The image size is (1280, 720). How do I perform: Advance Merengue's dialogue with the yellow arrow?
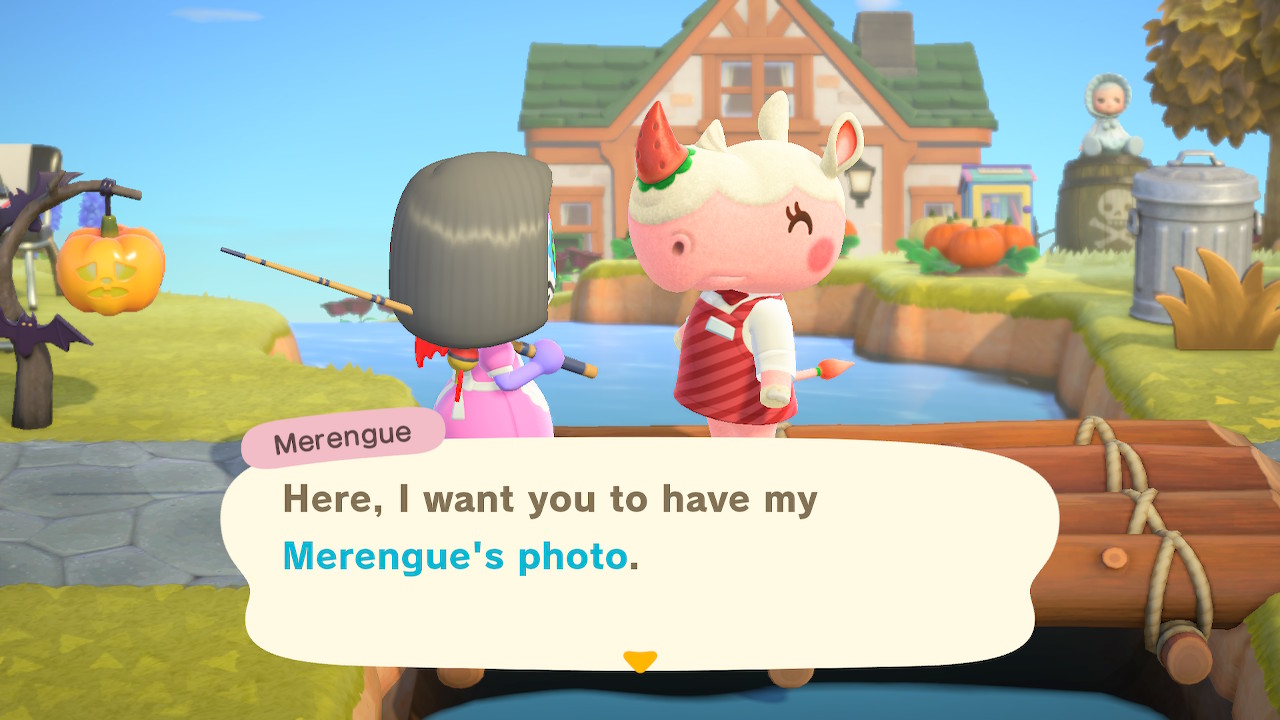(640, 661)
